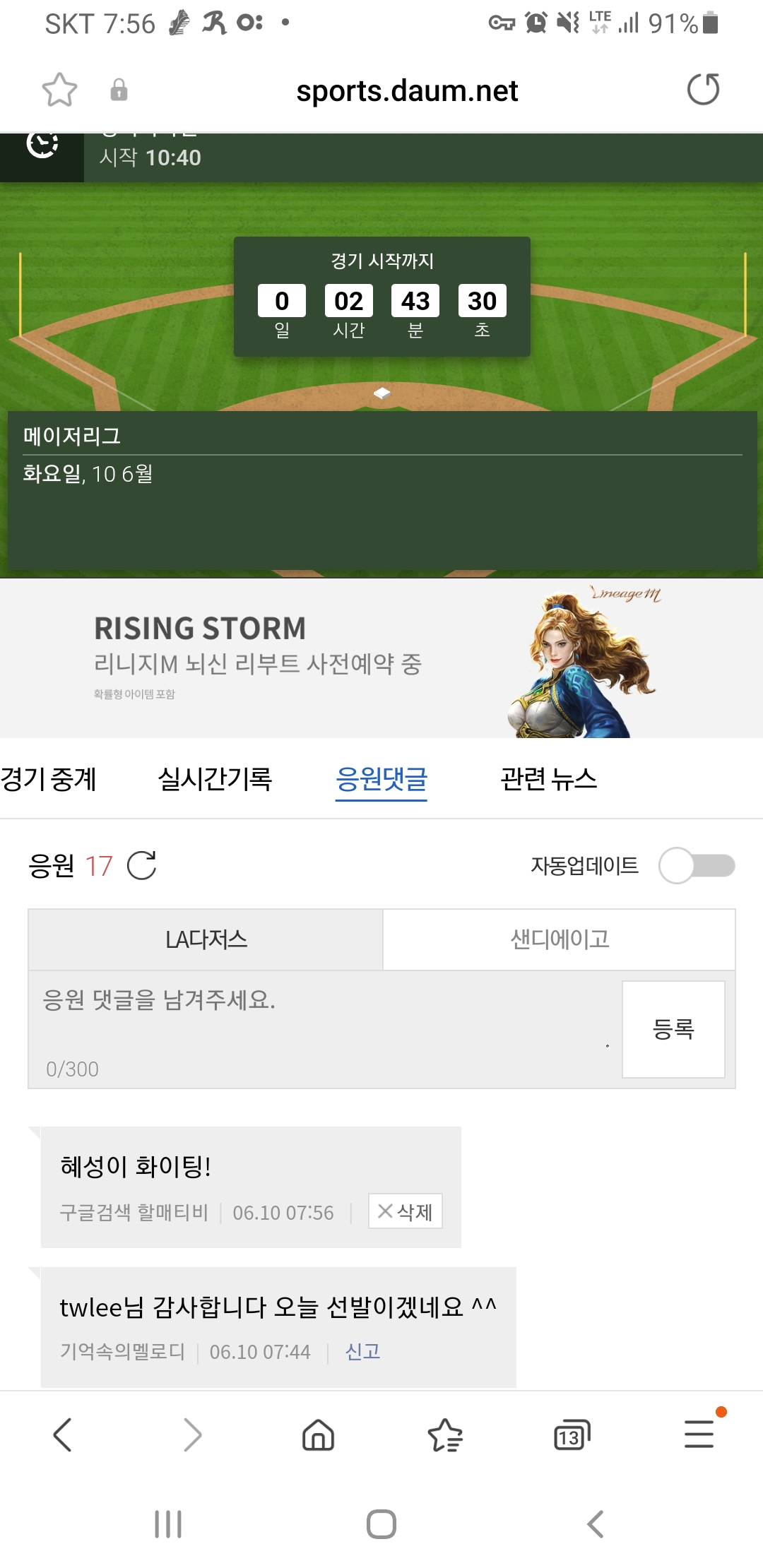
Task: Refresh the 응원 comment count
Action: tap(141, 865)
